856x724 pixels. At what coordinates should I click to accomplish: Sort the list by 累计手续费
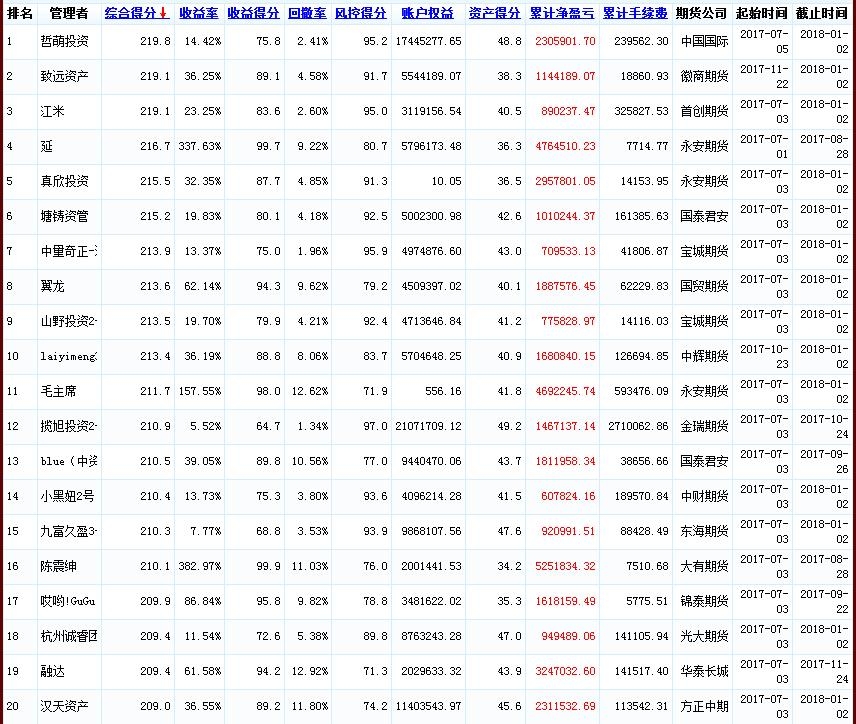click(x=635, y=13)
